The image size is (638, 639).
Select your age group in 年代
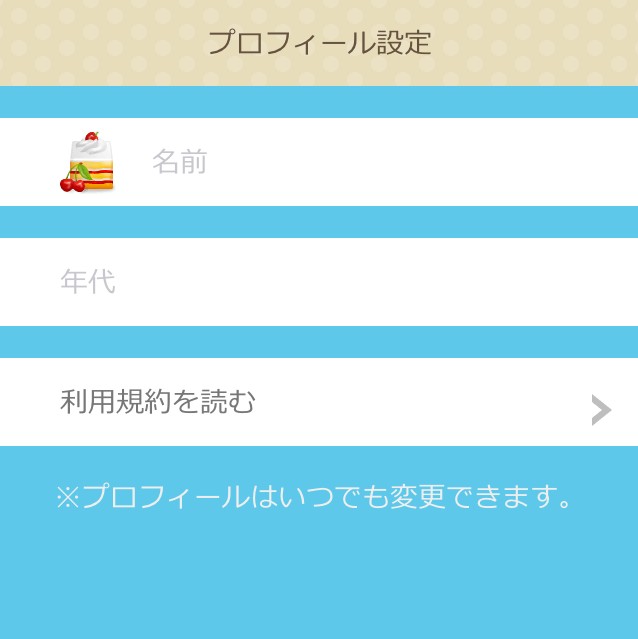point(318,282)
